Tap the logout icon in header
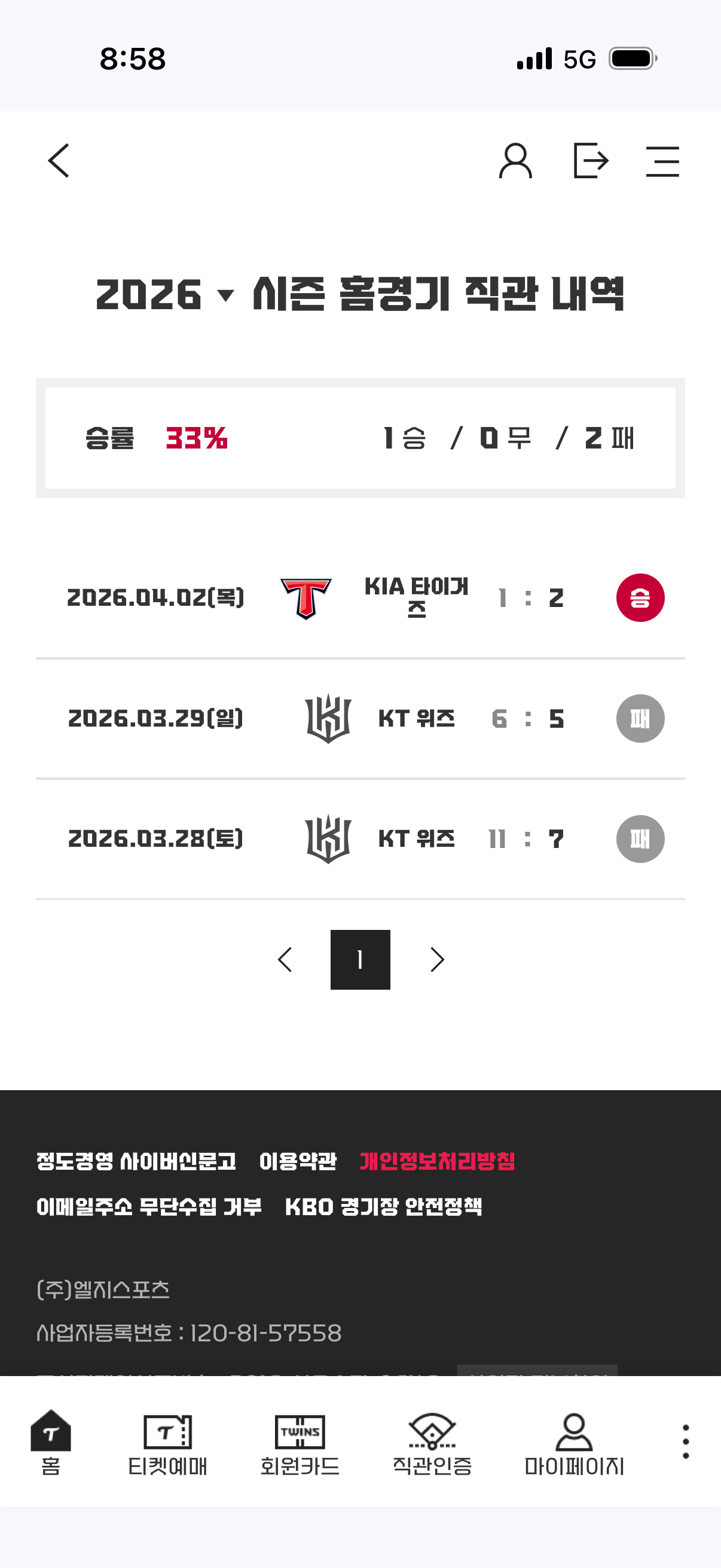This screenshot has height=1568, width=721. pyautogui.click(x=590, y=161)
